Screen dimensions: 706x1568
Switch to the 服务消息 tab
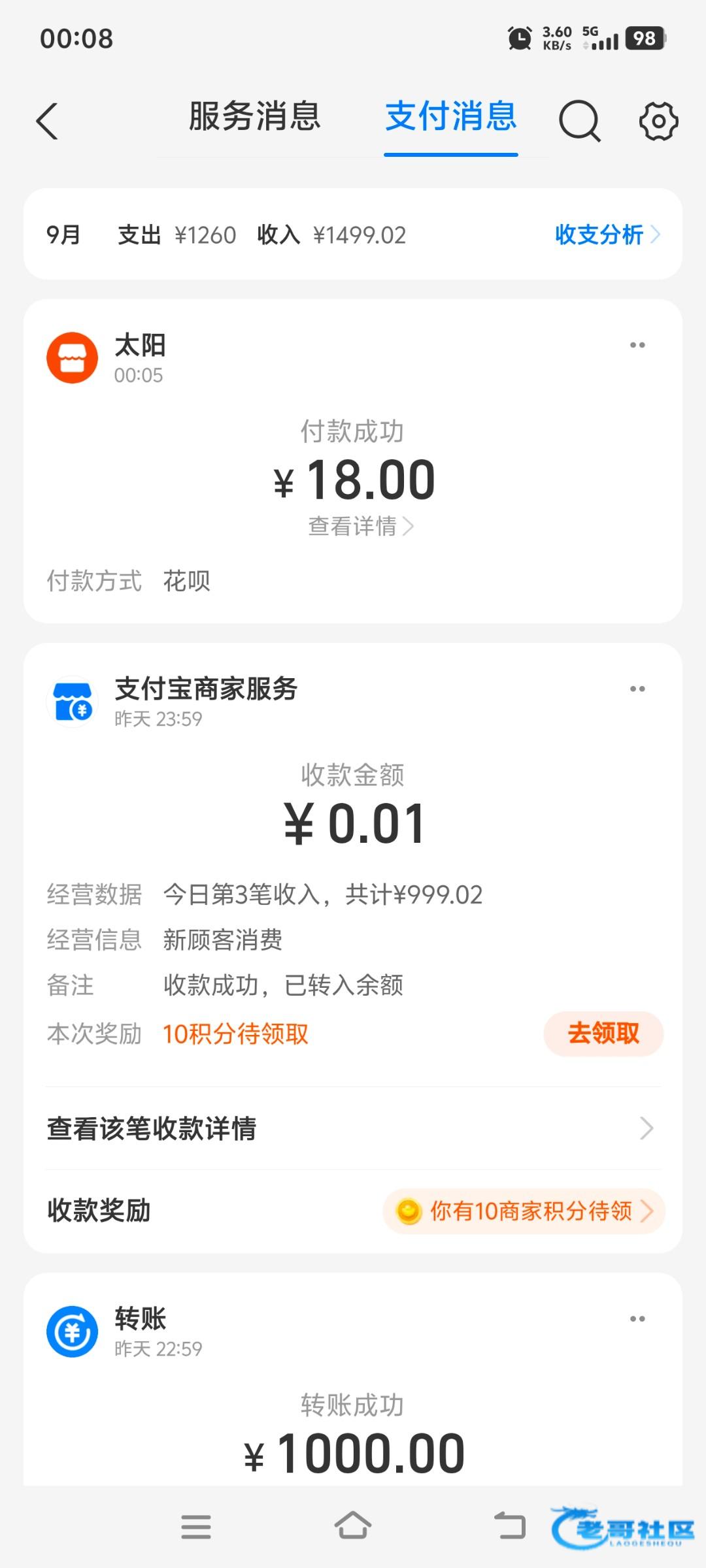(x=254, y=117)
